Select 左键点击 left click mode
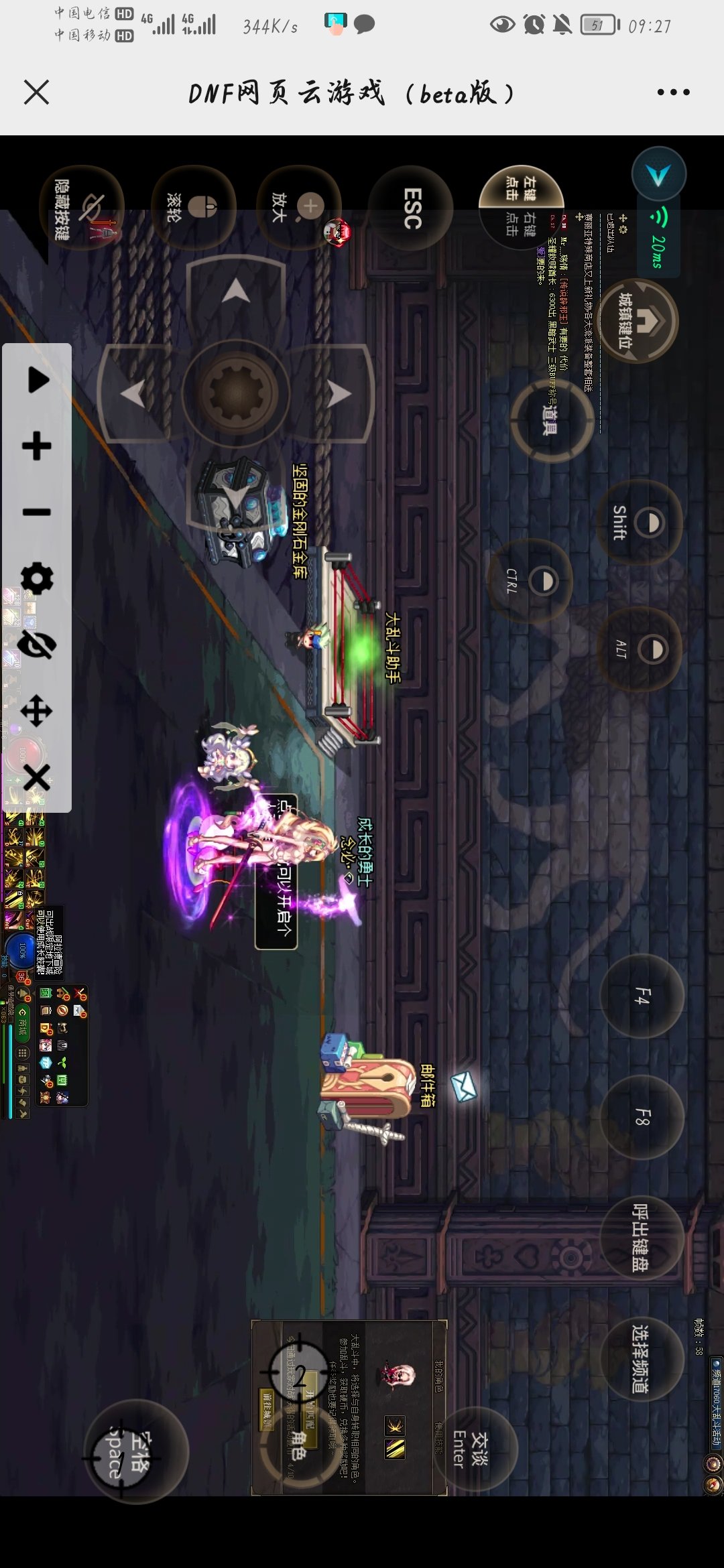The height and width of the screenshot is (1568, 724). (x=521, y=188)
